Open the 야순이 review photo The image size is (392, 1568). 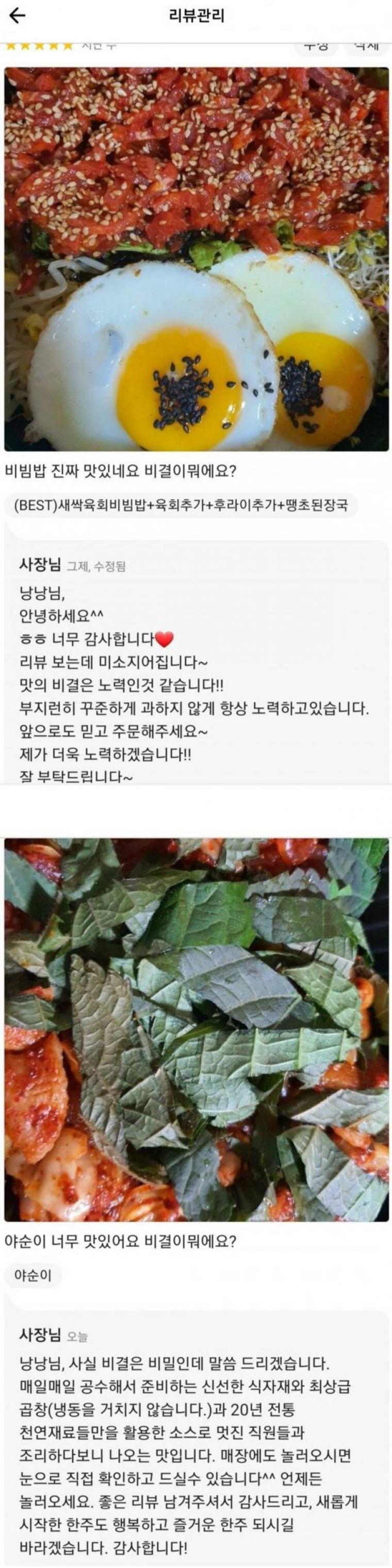click(195, 1029)
